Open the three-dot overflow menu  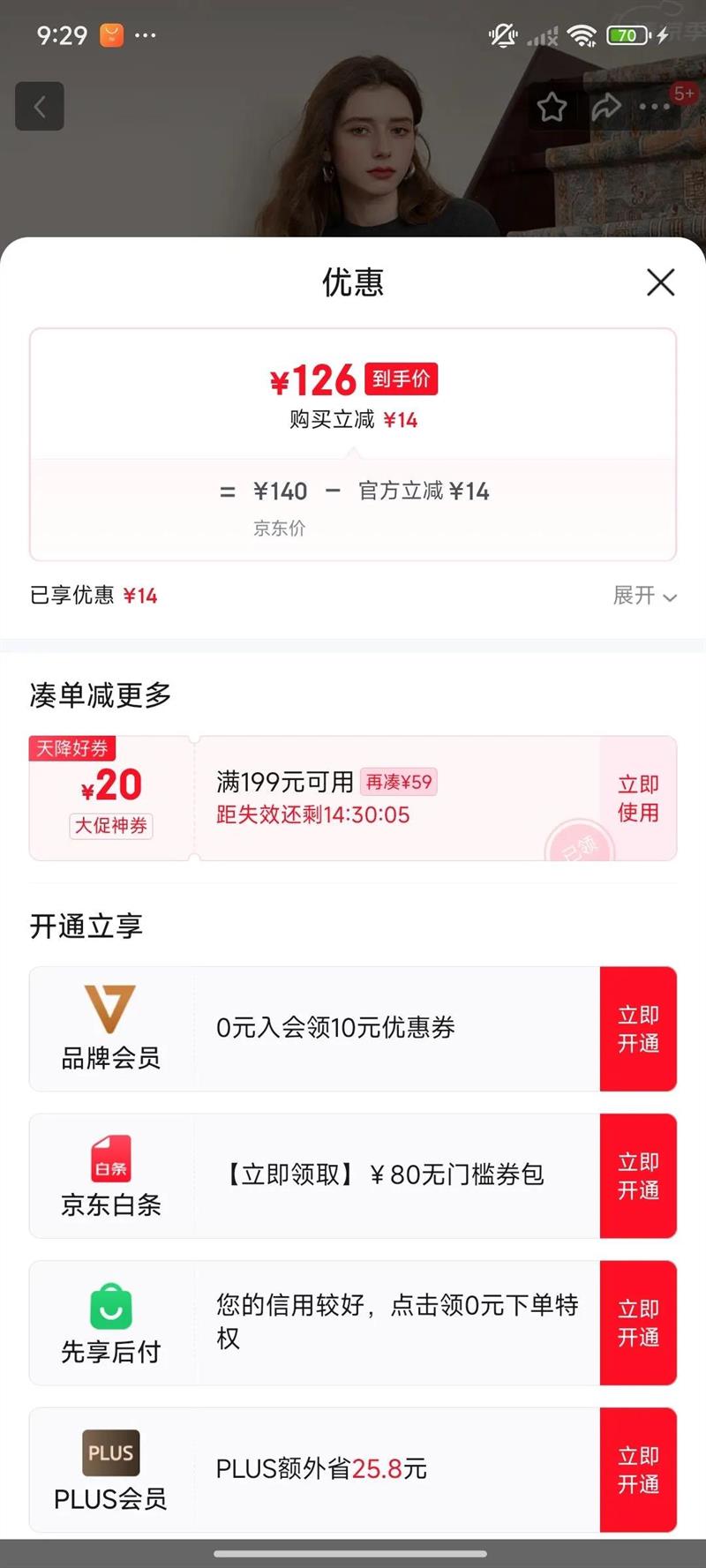(x=655, y=108)
